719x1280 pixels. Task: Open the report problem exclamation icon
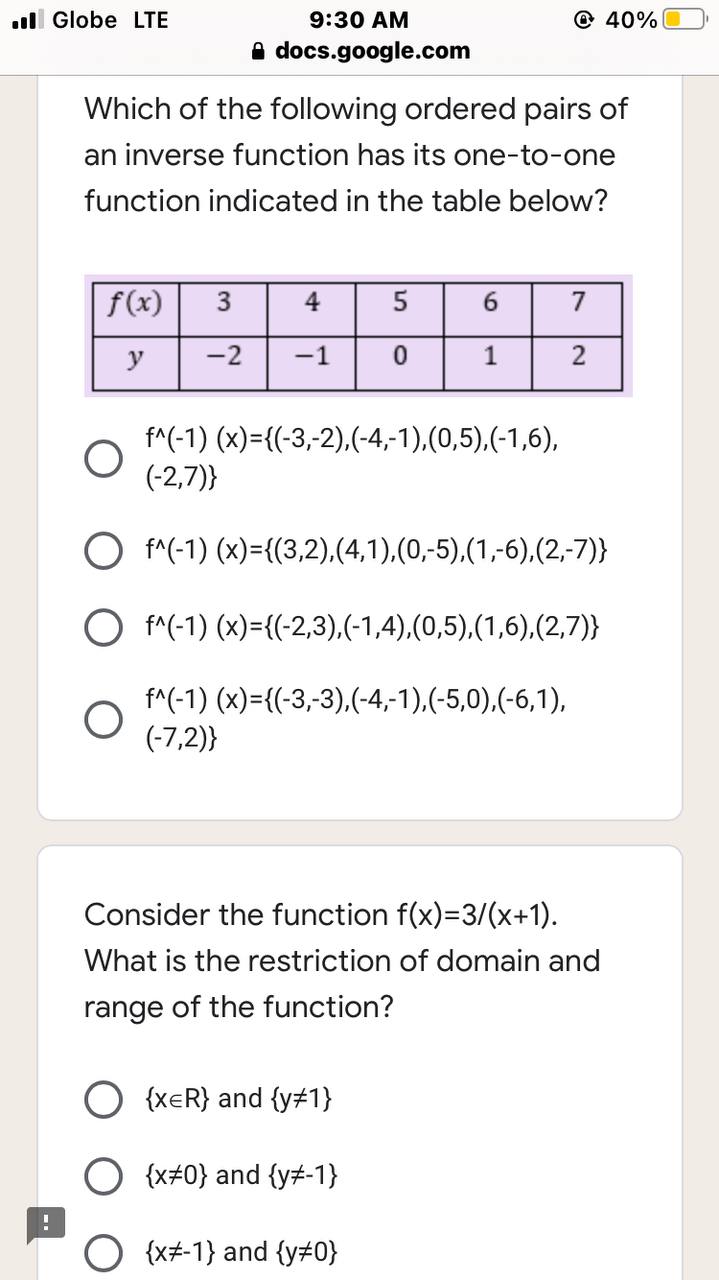[x=46, y=1223]
